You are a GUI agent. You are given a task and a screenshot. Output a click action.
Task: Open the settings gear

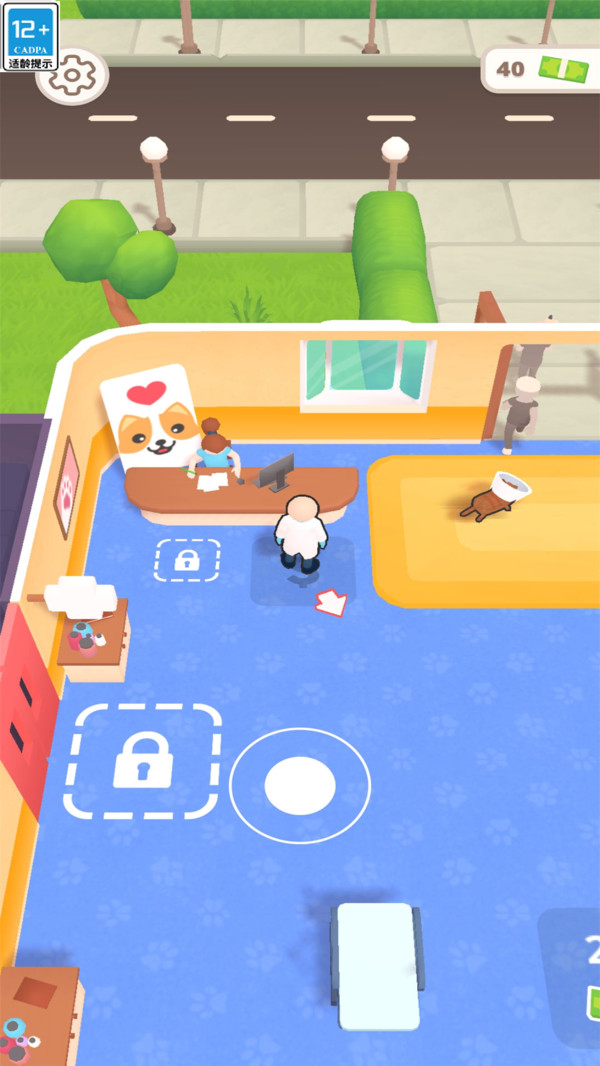(74, 76)
